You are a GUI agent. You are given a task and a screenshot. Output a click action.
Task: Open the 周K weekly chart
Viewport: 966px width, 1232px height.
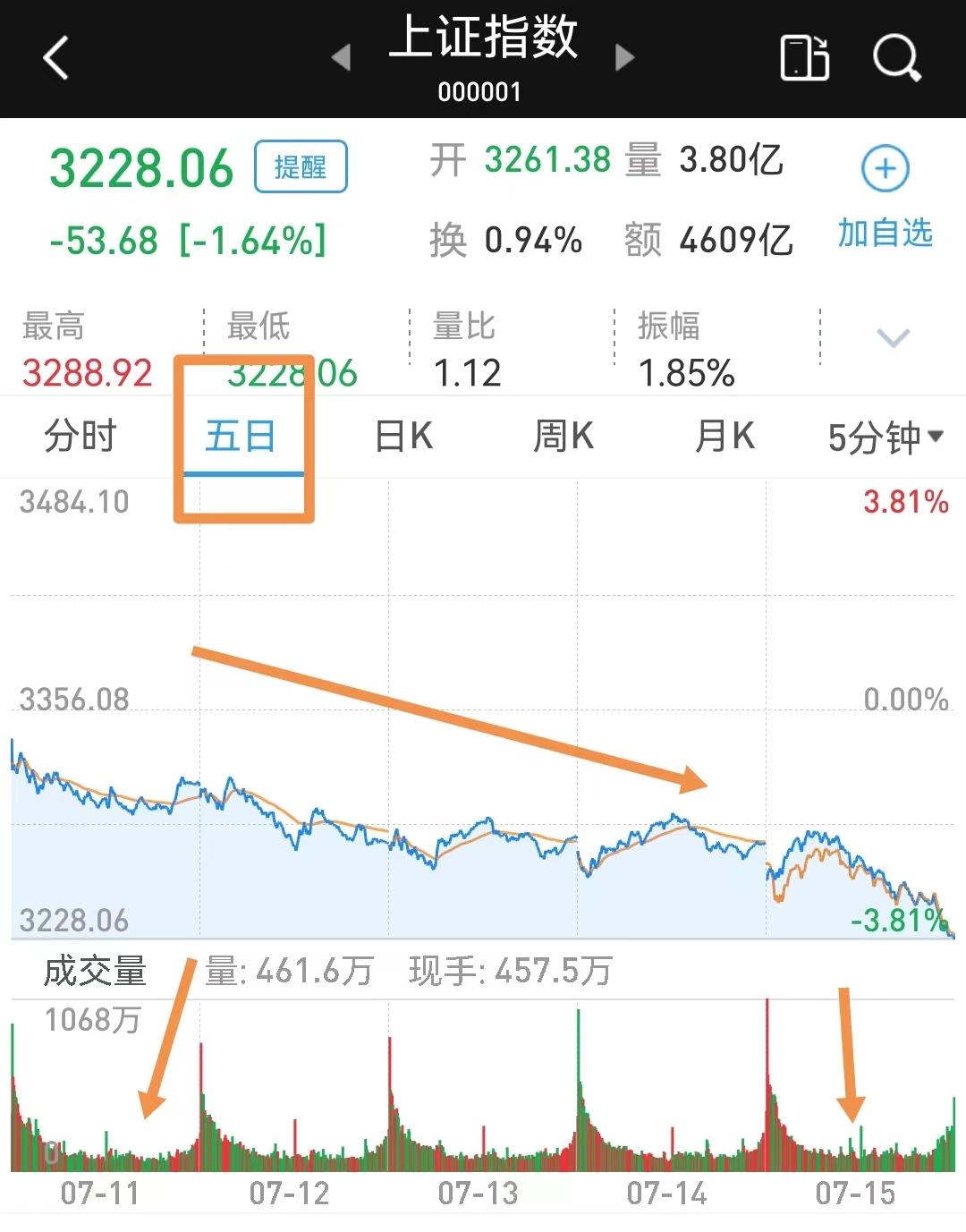(x=563, y=437)
